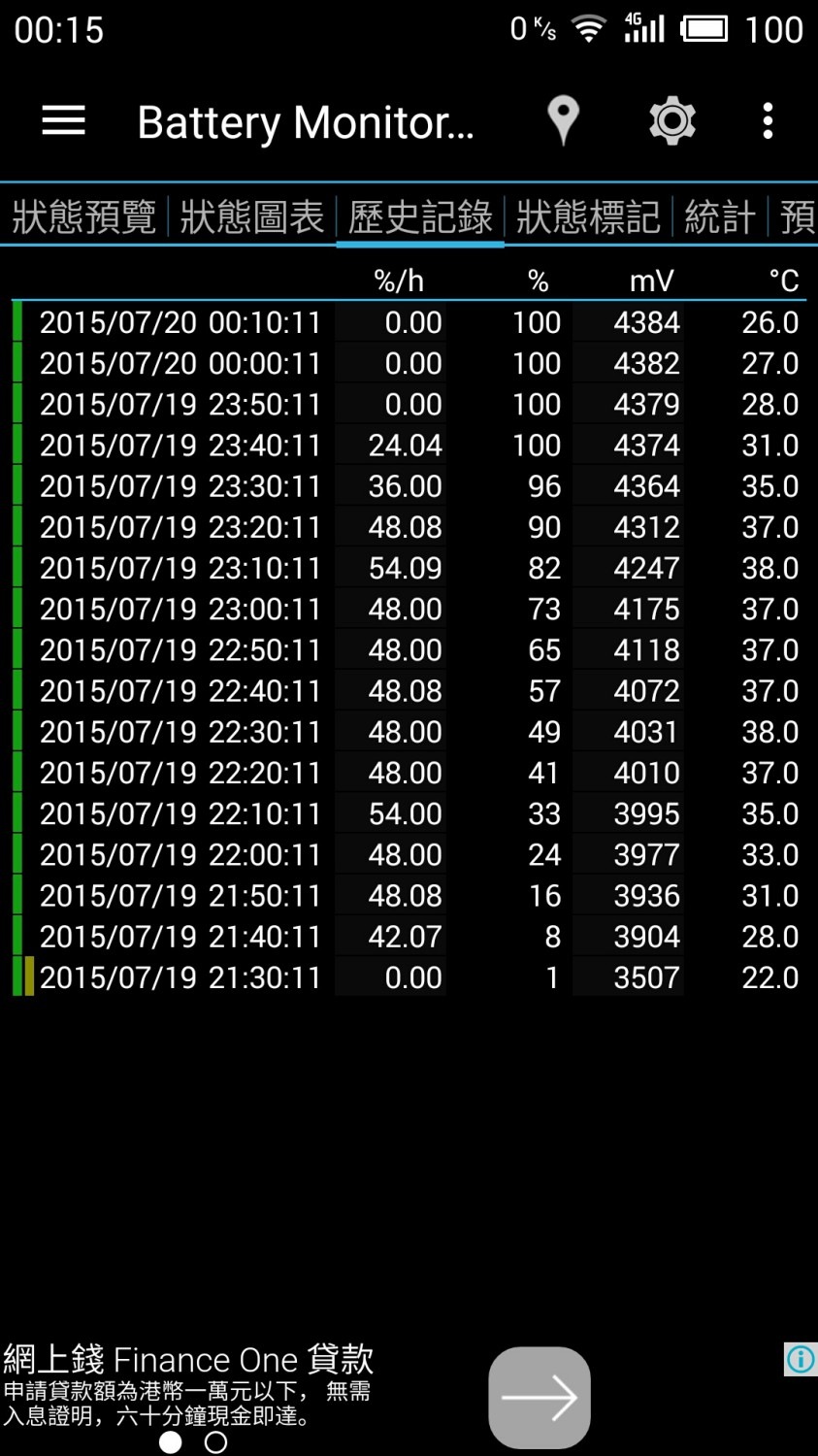
Task: Switch to the 狀態圖表 tab
Action: [251, 216]
